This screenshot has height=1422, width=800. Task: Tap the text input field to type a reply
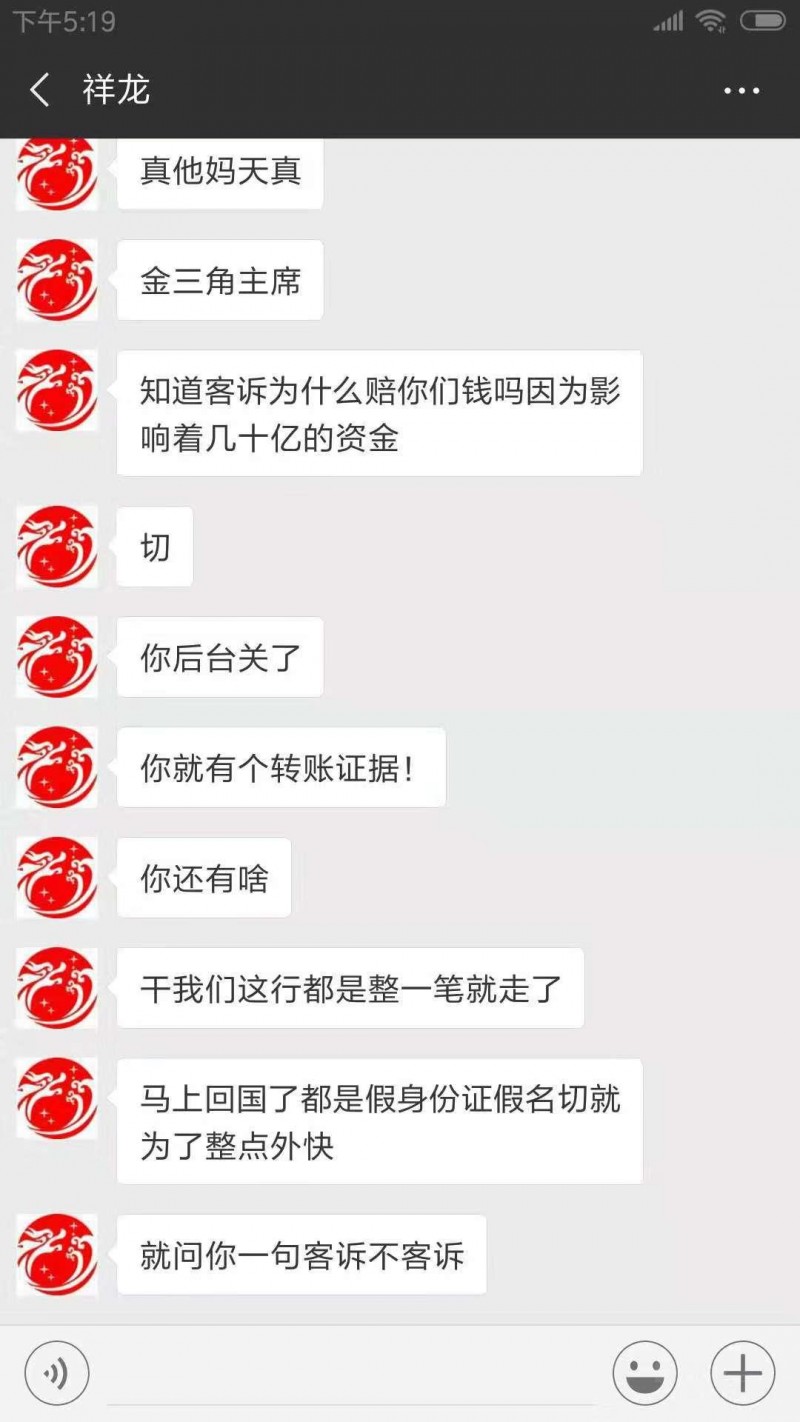tap(350, 1371)
